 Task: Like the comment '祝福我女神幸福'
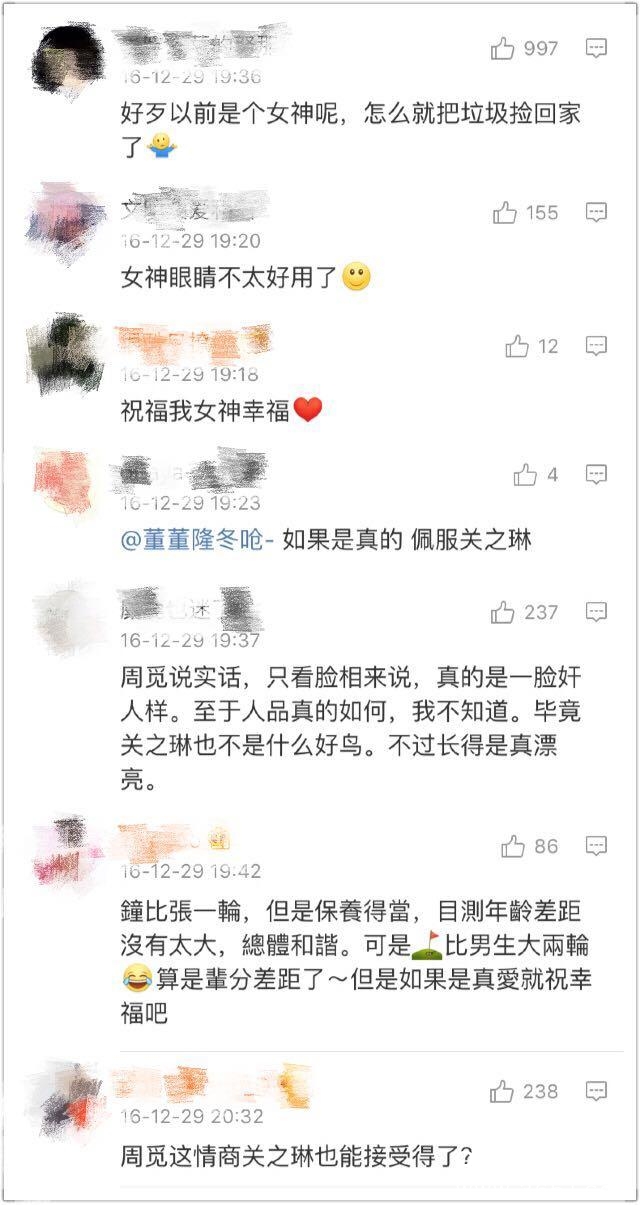tap(517, 346)
